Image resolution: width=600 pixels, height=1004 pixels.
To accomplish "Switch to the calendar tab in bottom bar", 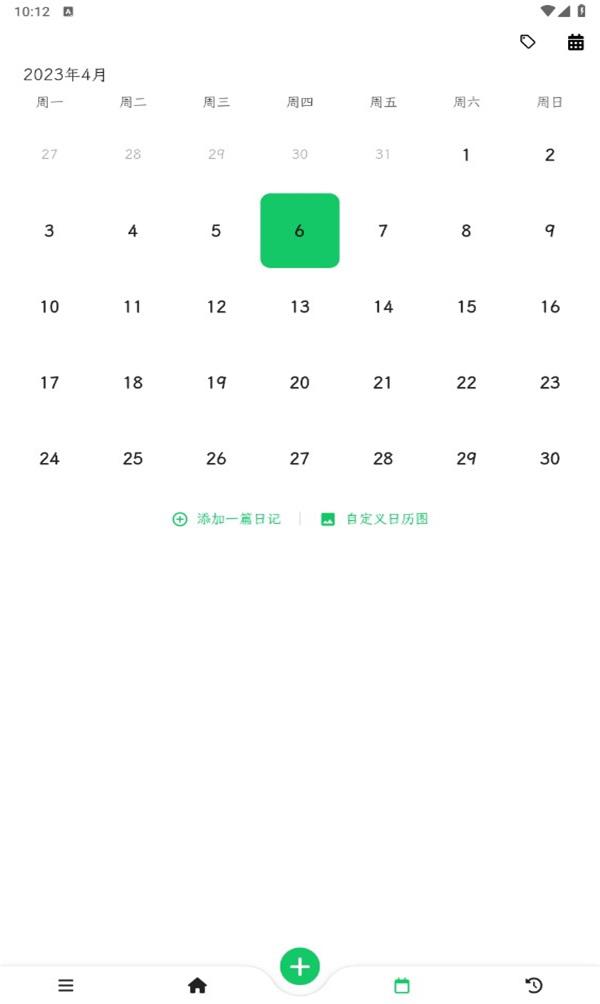I will (401, 985).
